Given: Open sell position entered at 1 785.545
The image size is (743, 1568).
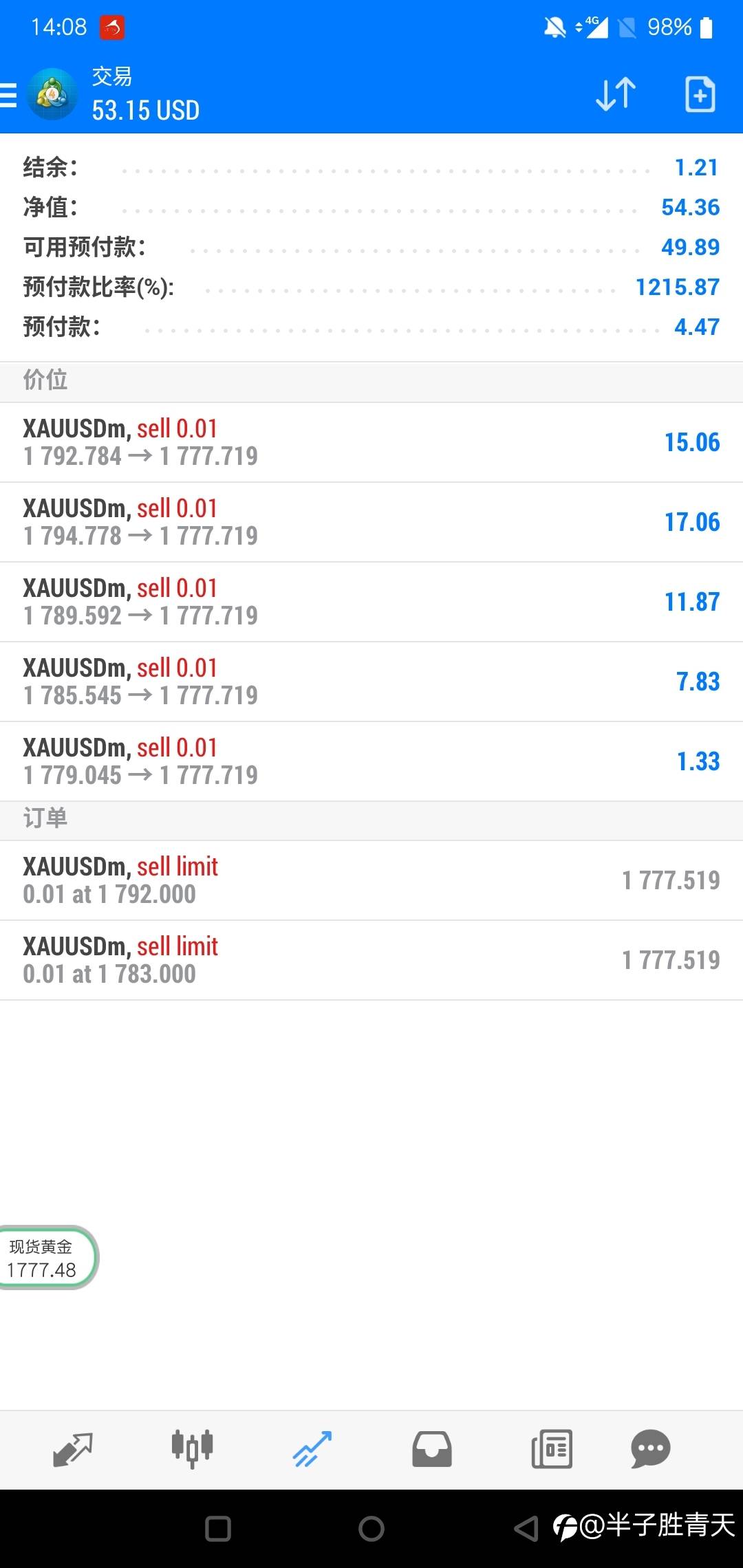Looking at the screenshot, I should (x=371, y=682).
